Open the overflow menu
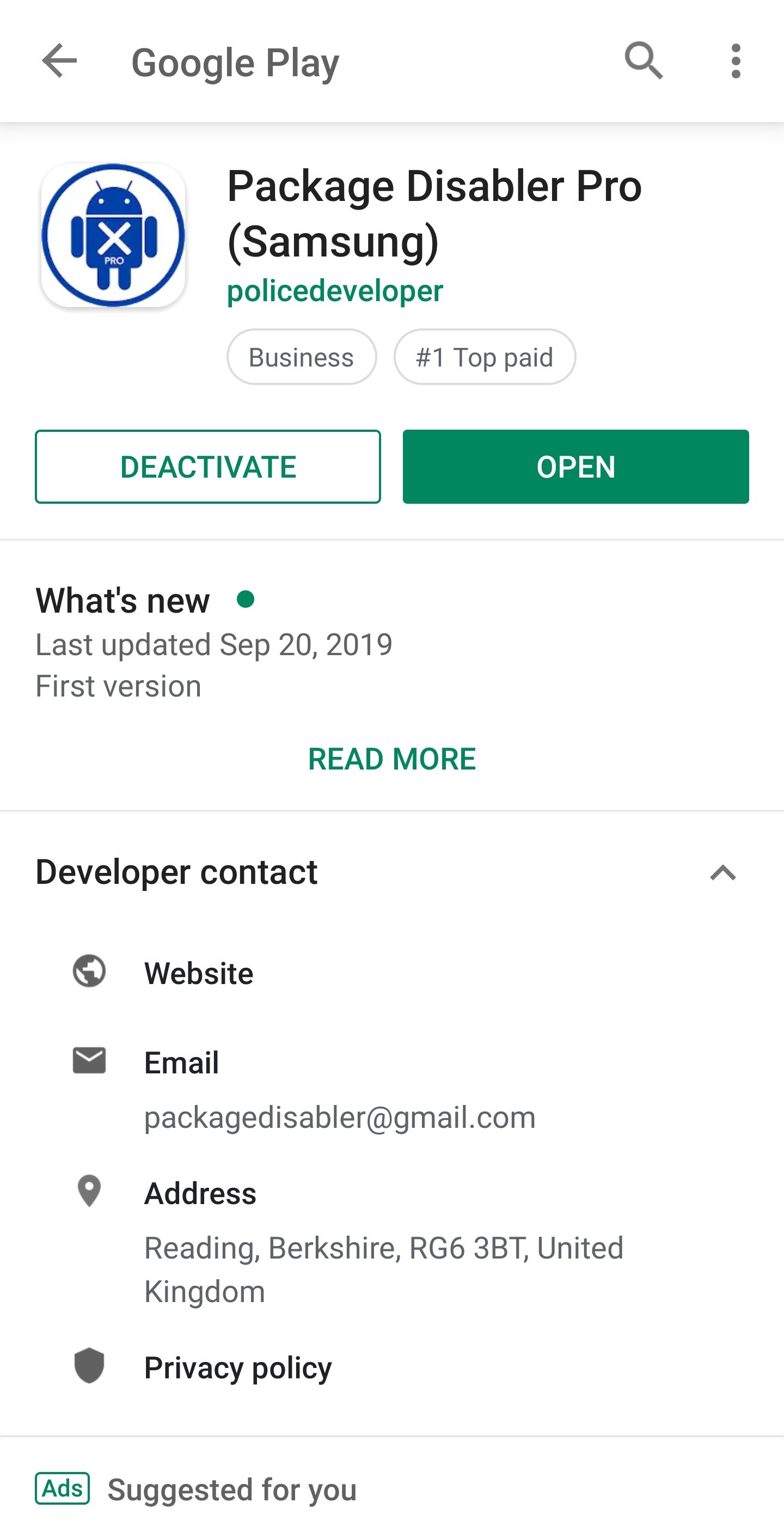The image size is (784, 1527). click(736, 60)
